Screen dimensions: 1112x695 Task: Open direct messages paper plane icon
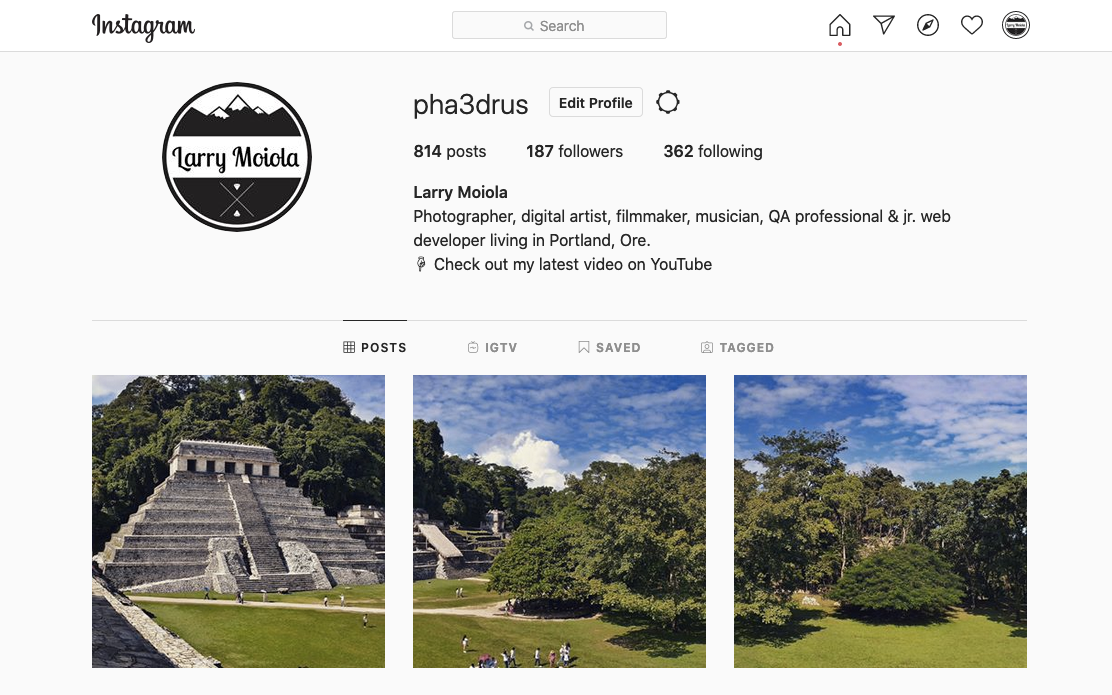point(884,26)
